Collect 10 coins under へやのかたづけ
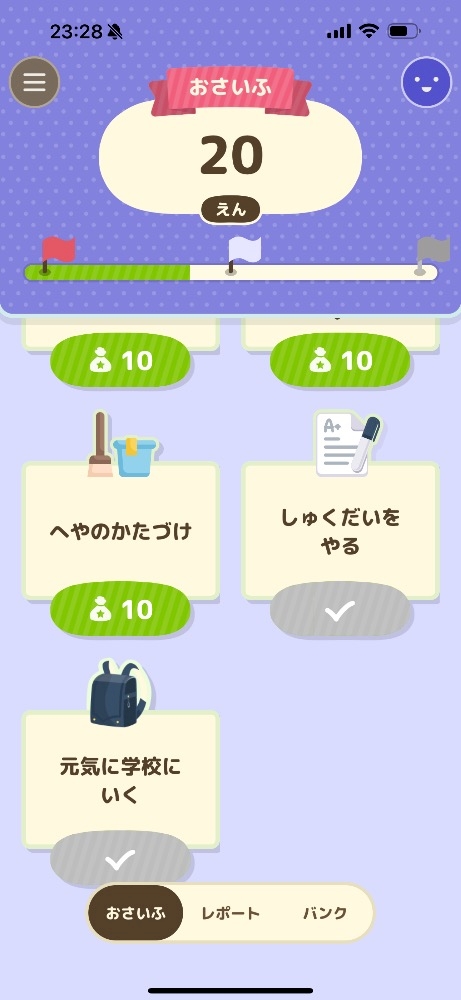This screenshot has height=1000, width=461. pyautogui.click(x=121, y=610)
